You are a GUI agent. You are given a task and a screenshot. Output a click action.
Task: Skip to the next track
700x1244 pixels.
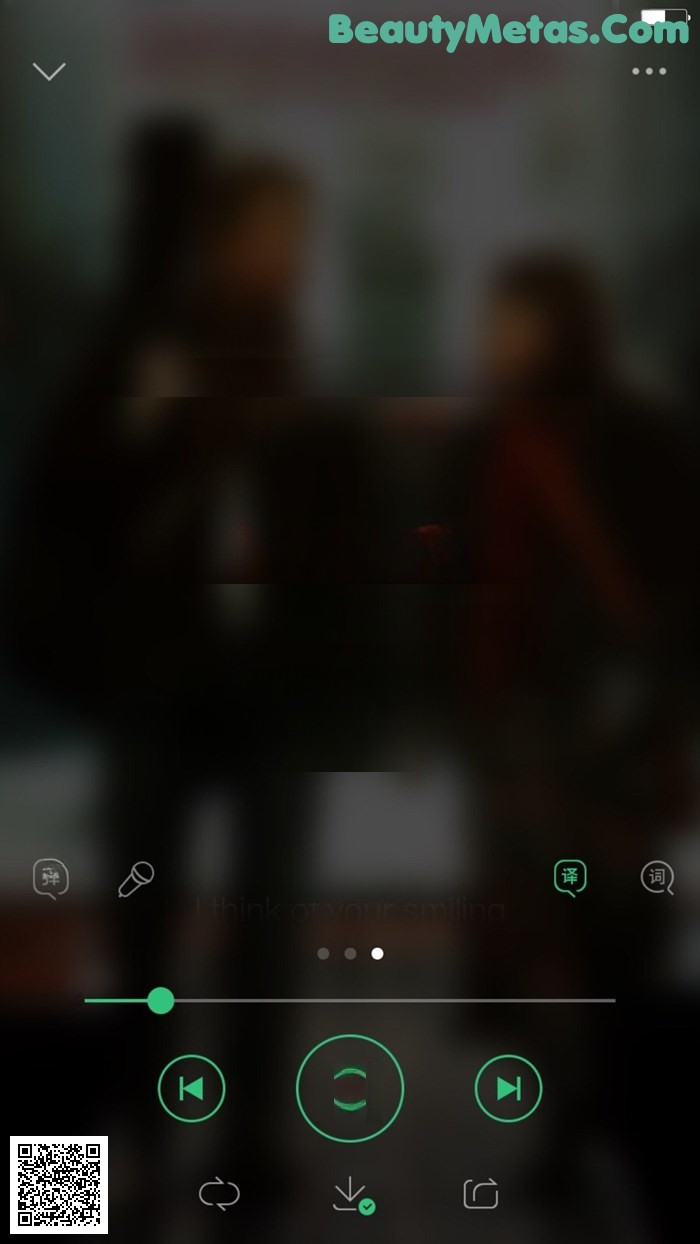pos(508,1088)
